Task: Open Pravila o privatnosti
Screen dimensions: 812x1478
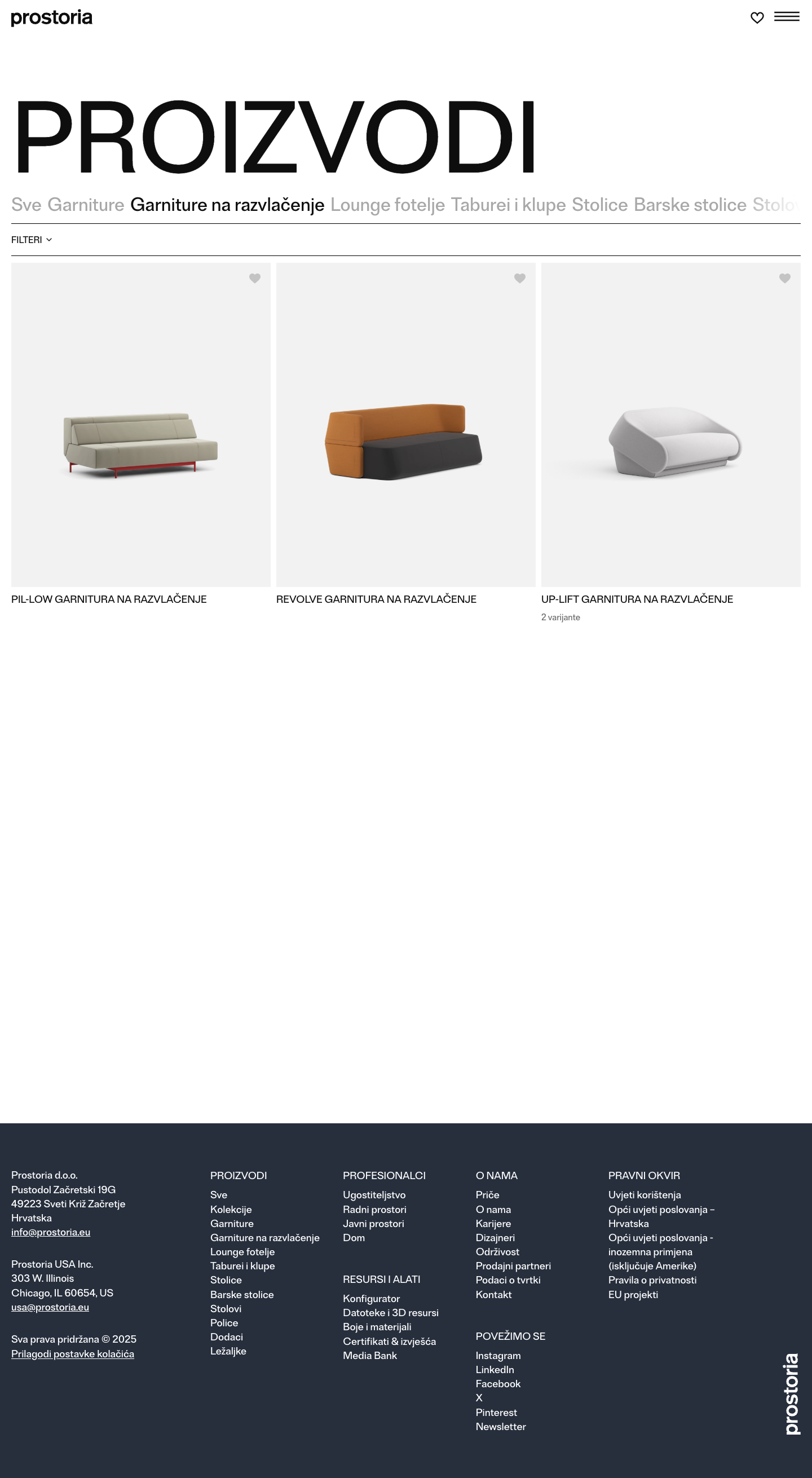Action: [652, 1280]
